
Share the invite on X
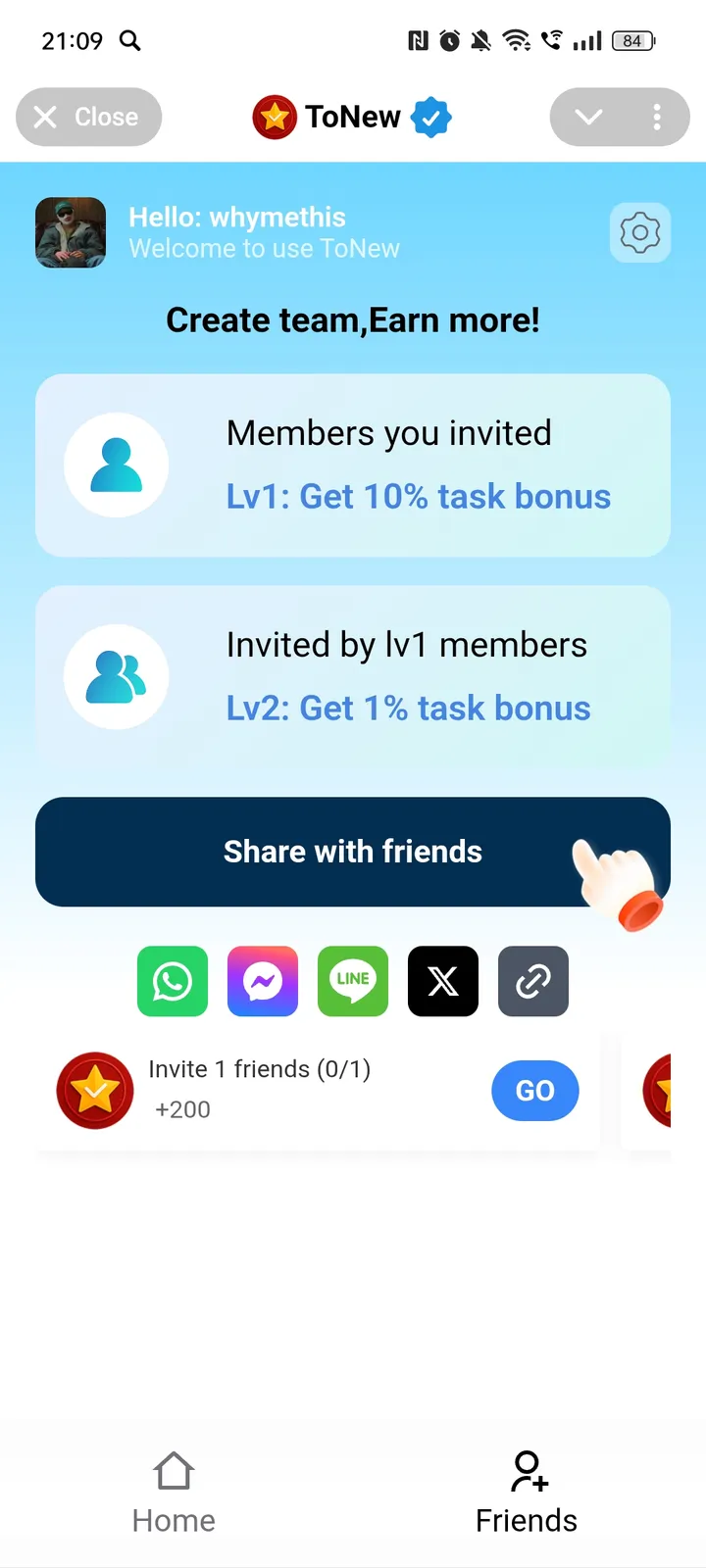pos(443,981)
